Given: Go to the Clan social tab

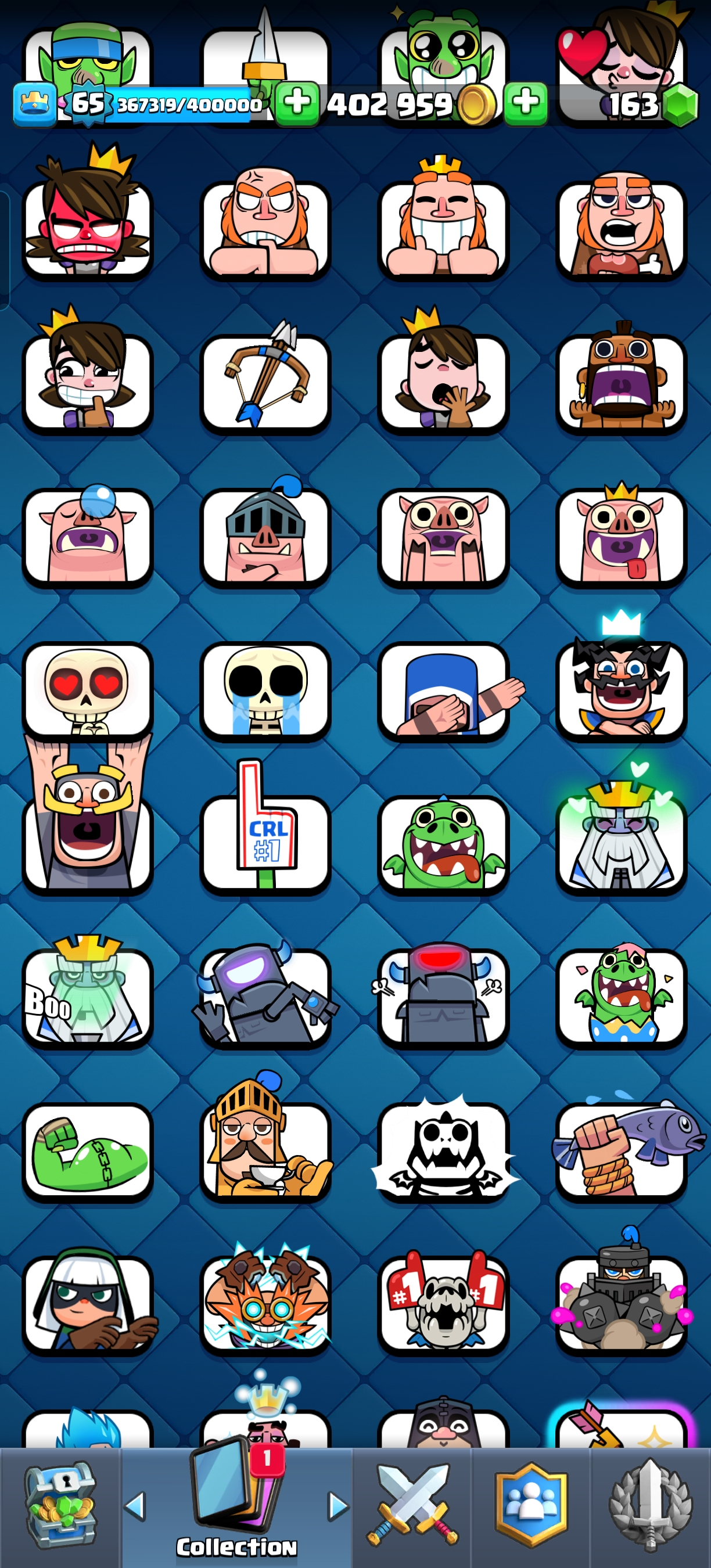Looking at the screenshot, I should (x=532, y=1506).
